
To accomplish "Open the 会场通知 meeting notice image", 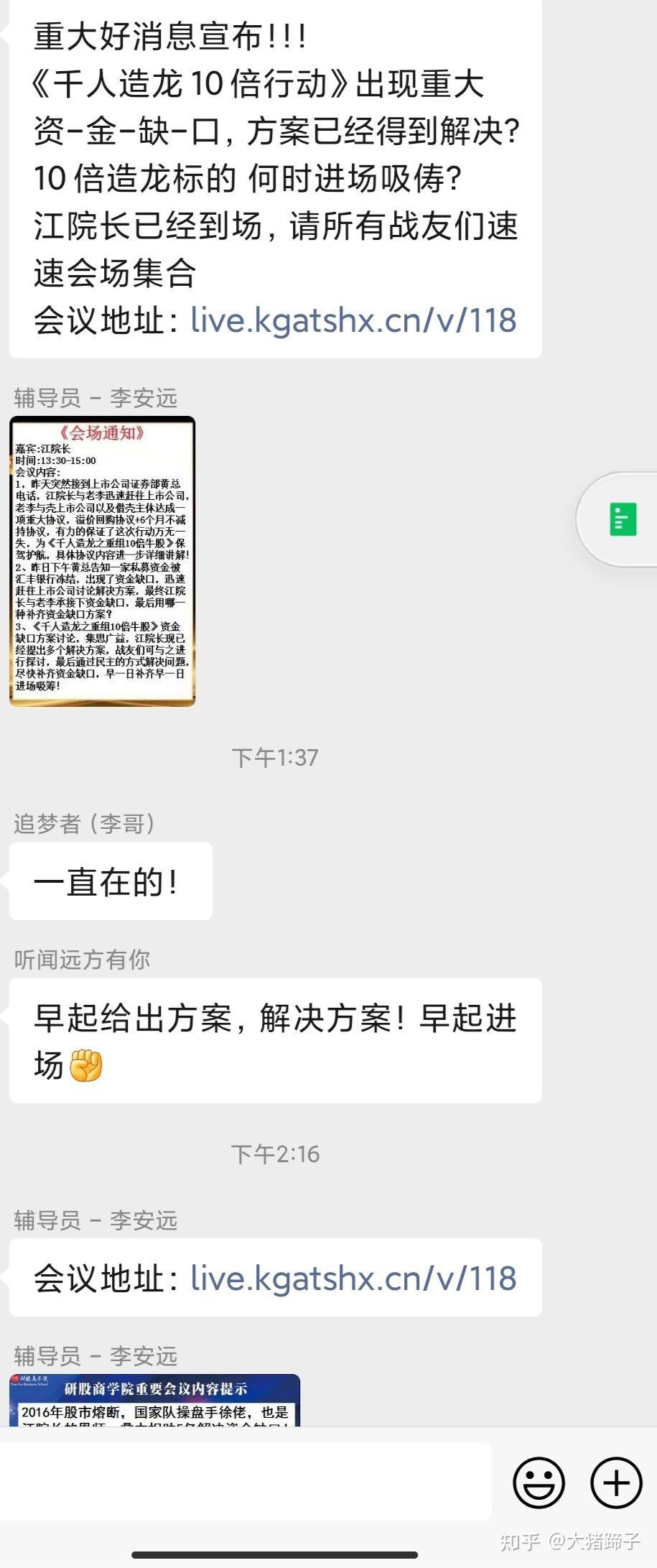I will [x=102, y=564].
